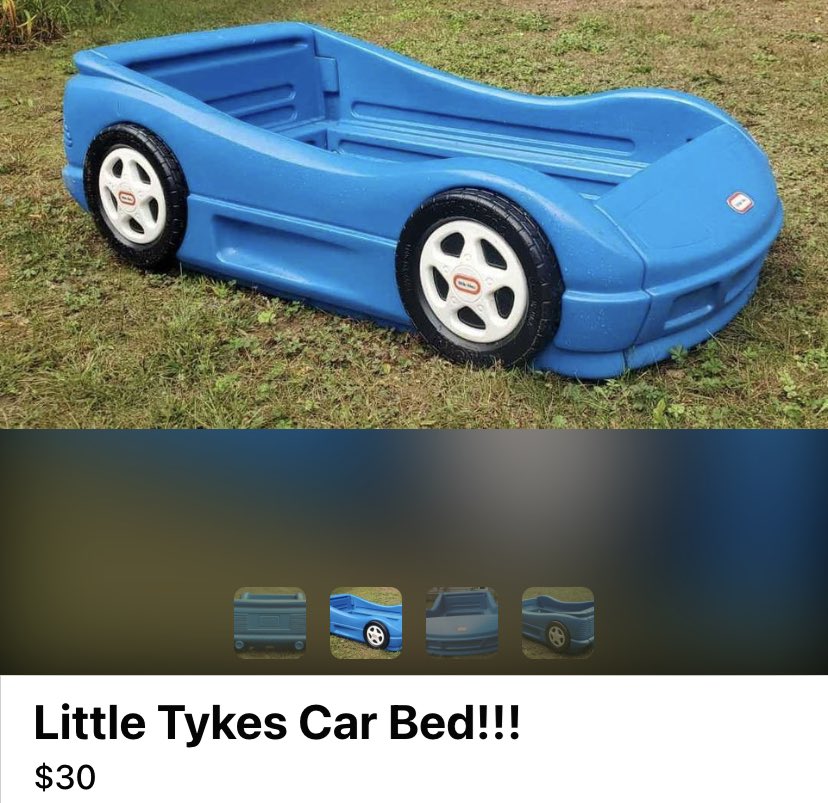The width and height of the screenshot is (828, 803).
Task: Open the main car bed photo full screen
Action: (414, 215)
